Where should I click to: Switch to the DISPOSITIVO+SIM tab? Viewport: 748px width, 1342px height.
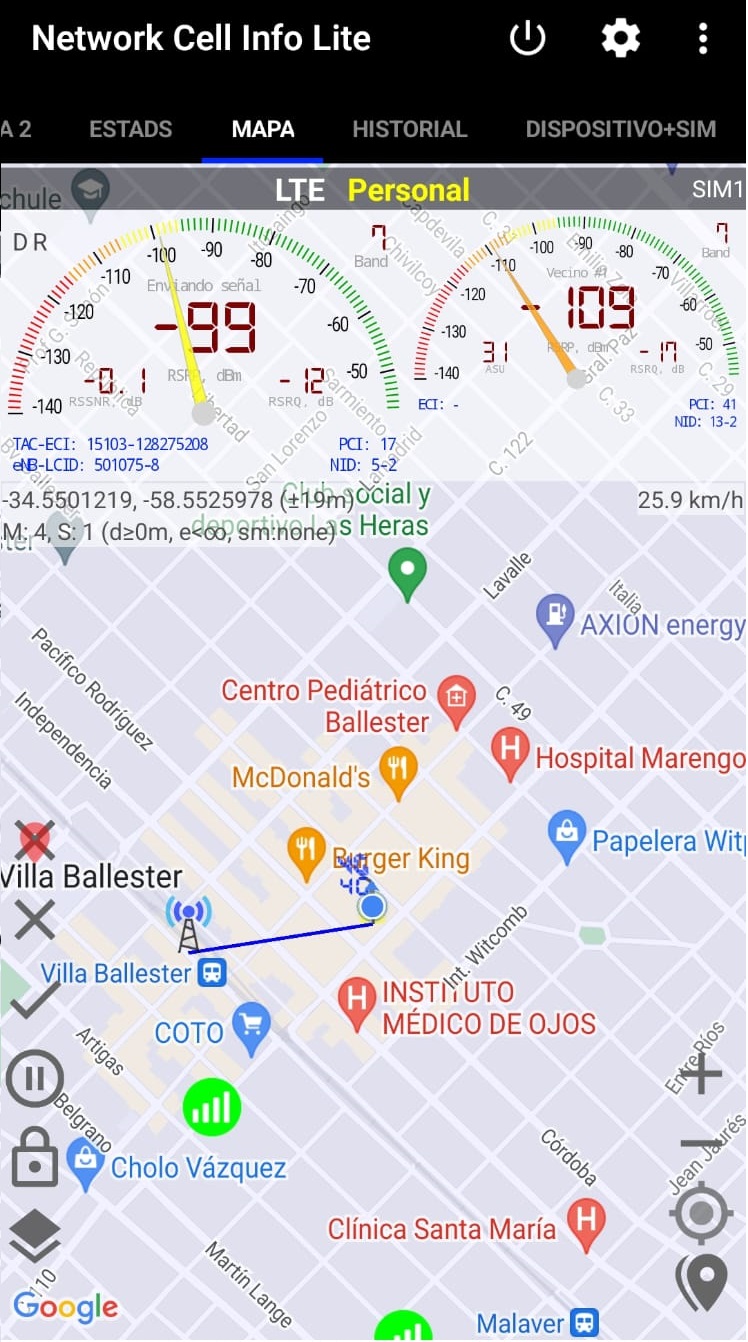click(621, 129)
